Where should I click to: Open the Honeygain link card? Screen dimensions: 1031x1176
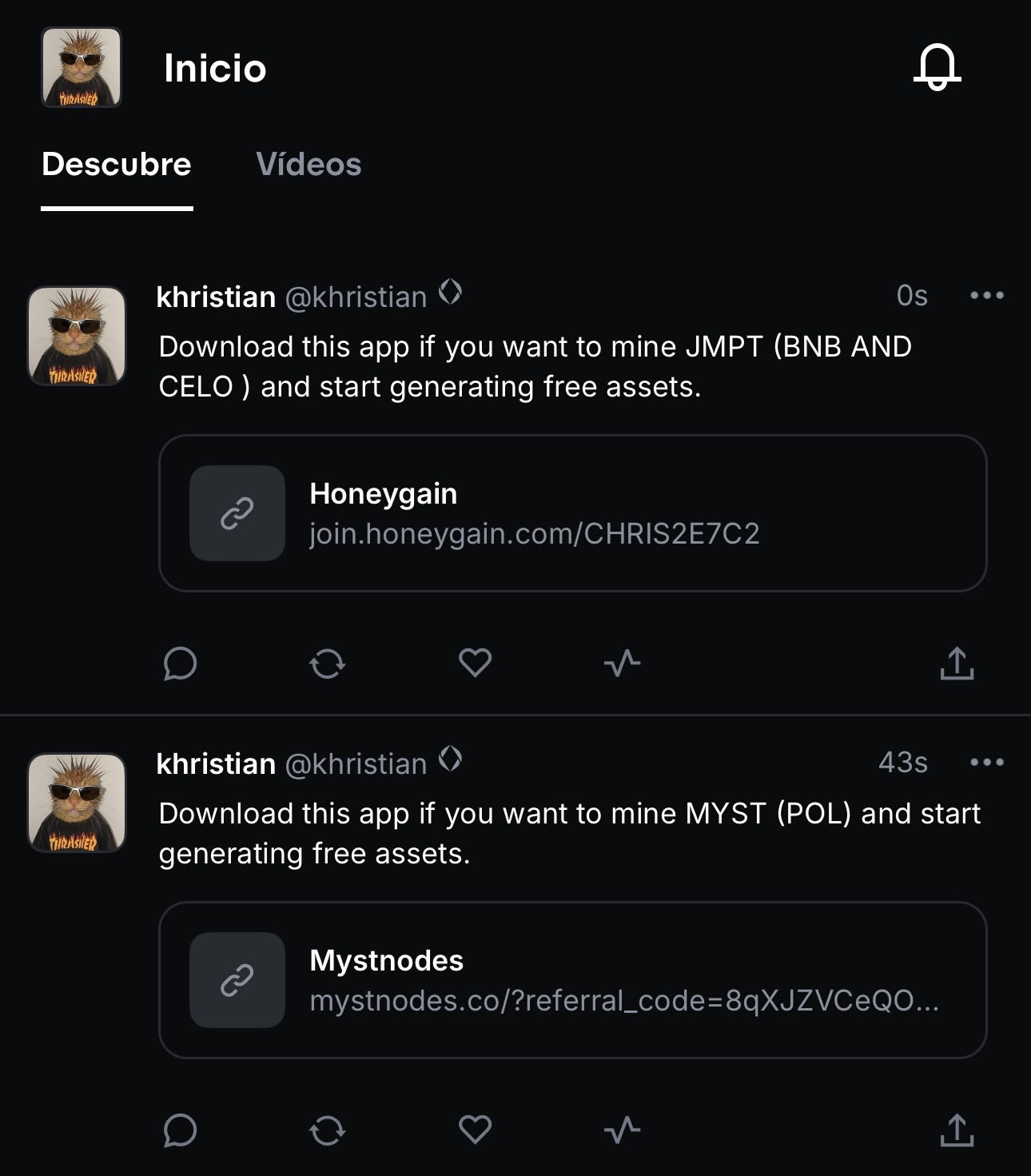pos(572,513)
